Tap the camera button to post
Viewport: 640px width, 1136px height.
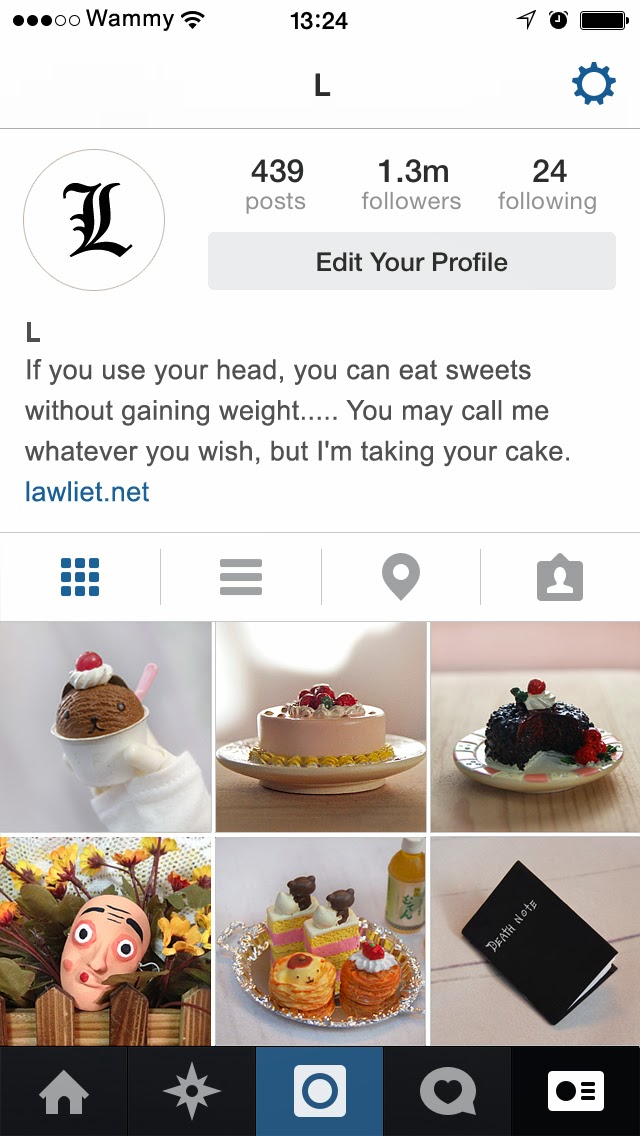click(320, 1091)
